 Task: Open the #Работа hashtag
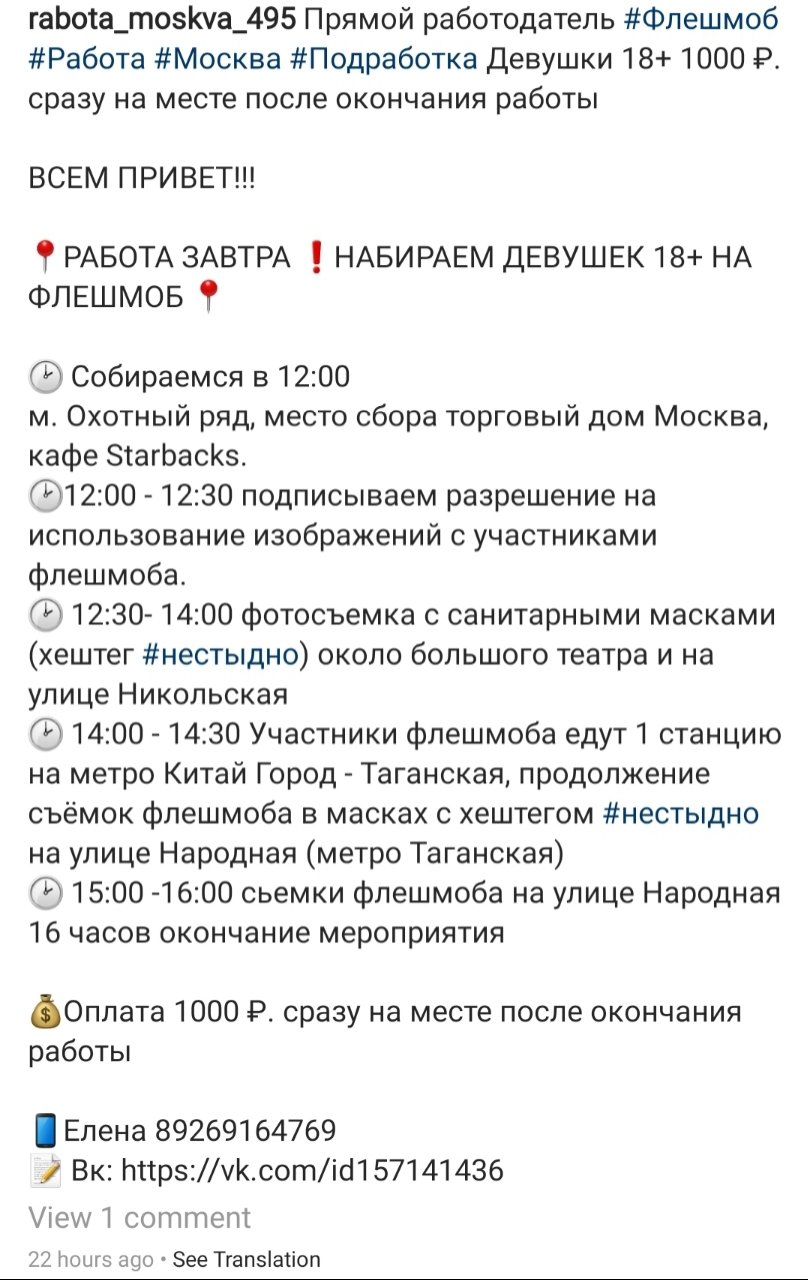[86, 58]
